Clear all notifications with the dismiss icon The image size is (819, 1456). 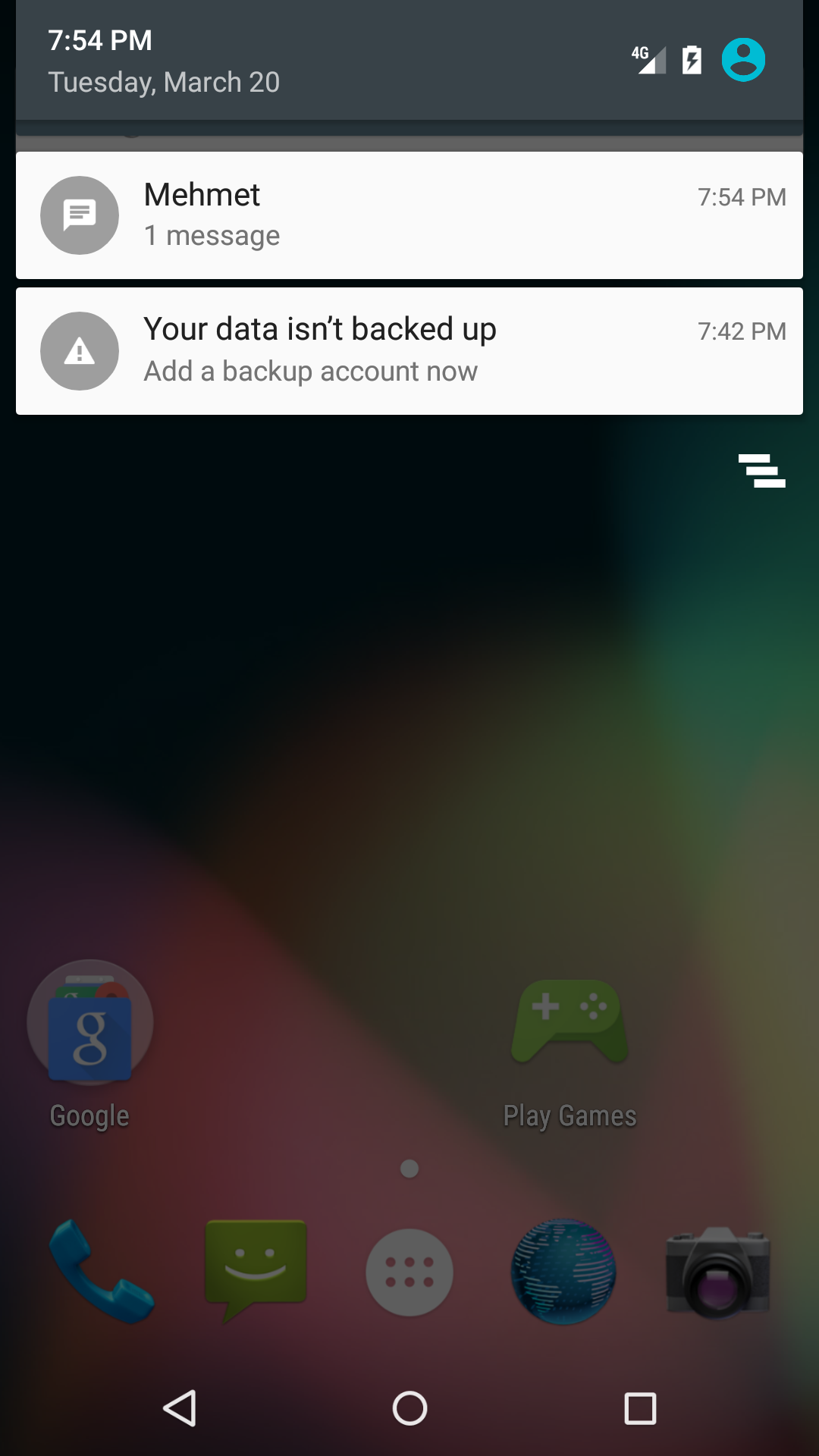[x=761, y=471]
